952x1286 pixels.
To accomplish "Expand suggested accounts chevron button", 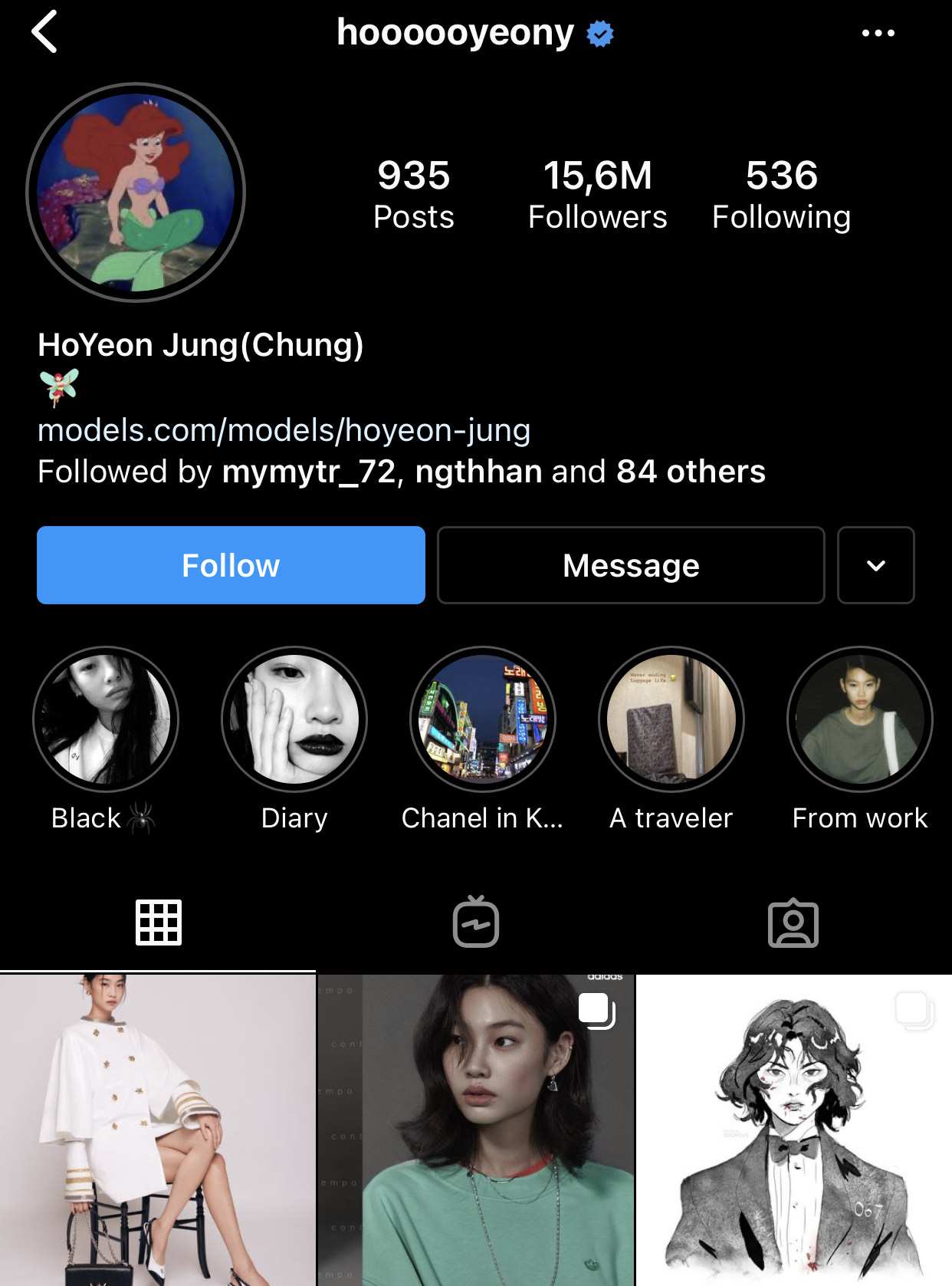I will (875, 565).
